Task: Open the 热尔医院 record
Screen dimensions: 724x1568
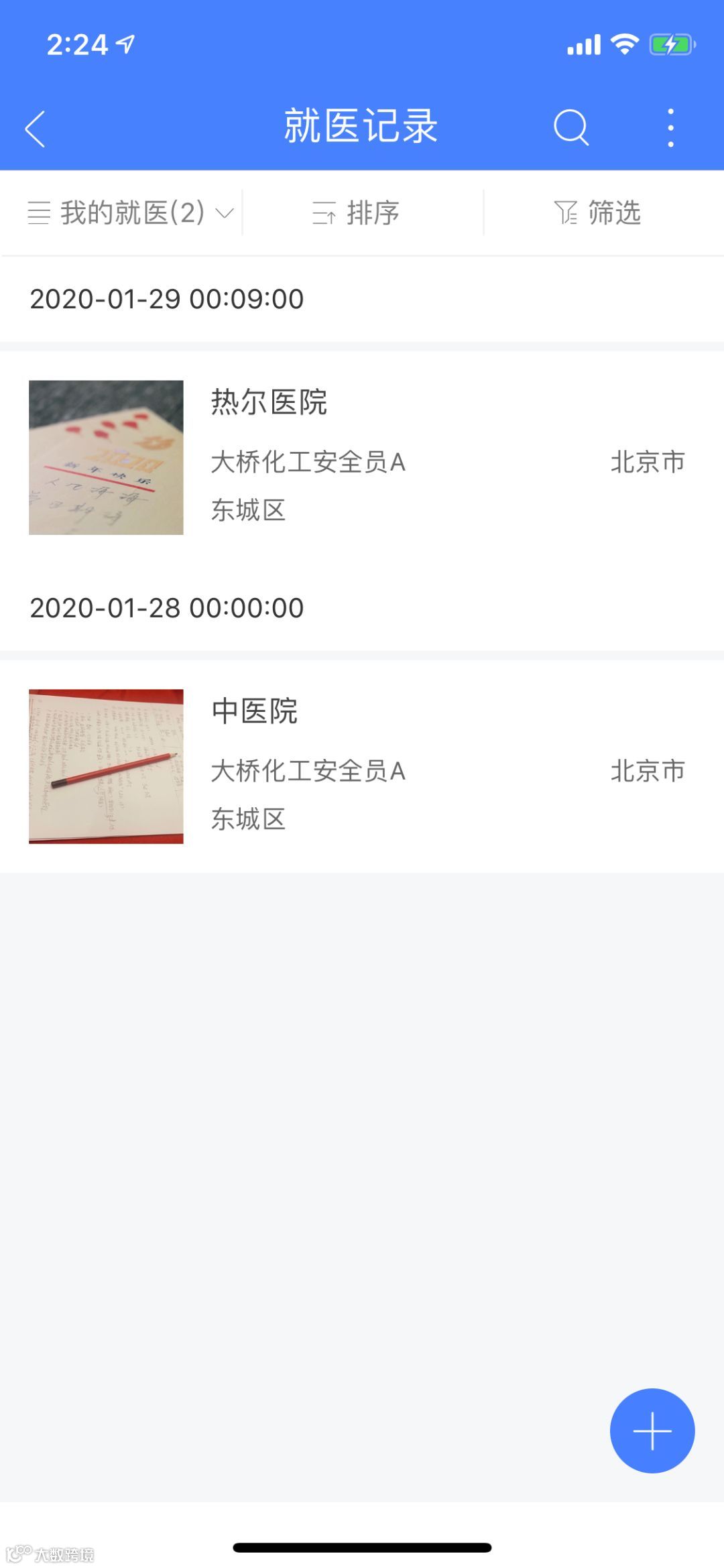Action: coord(362,457)
